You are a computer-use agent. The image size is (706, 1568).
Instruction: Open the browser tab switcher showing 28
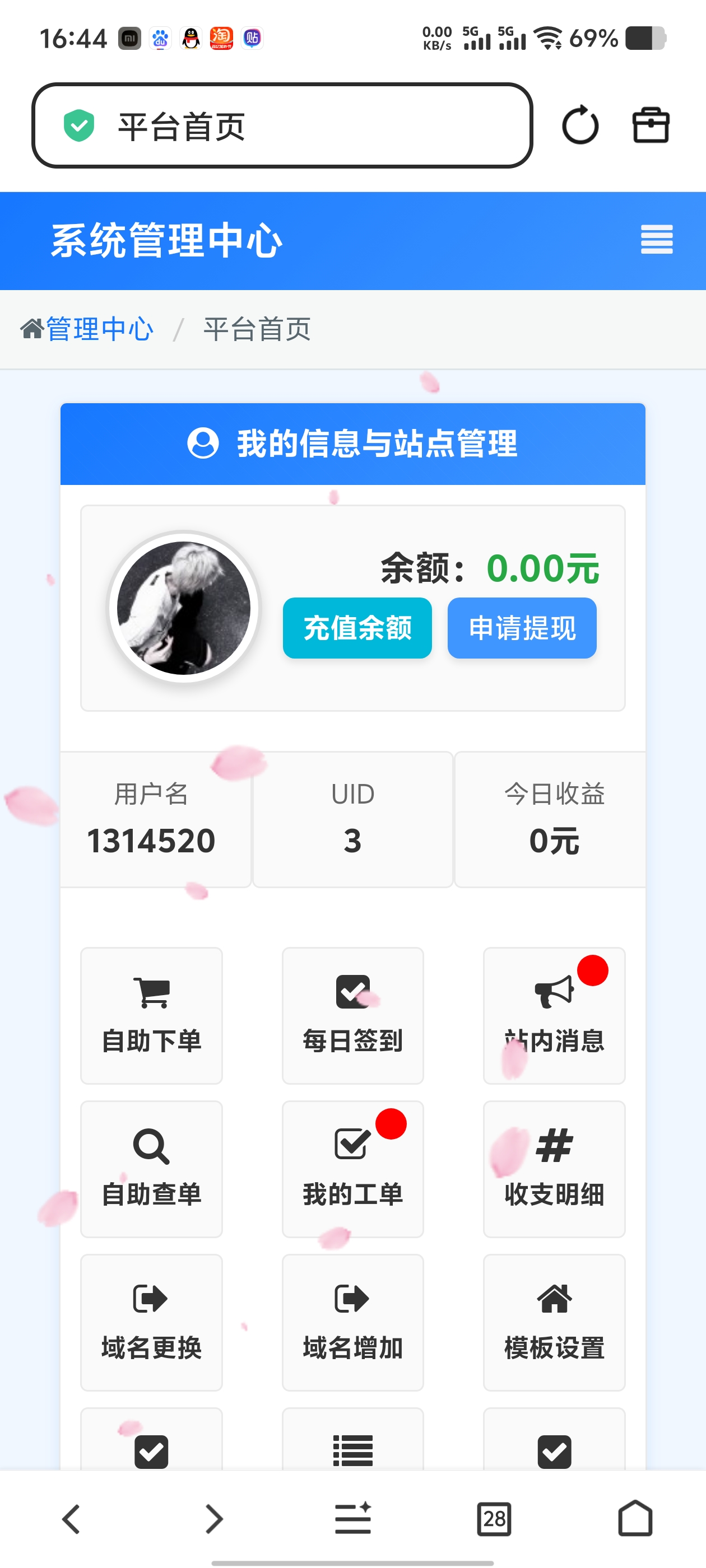click(494, 1519)
